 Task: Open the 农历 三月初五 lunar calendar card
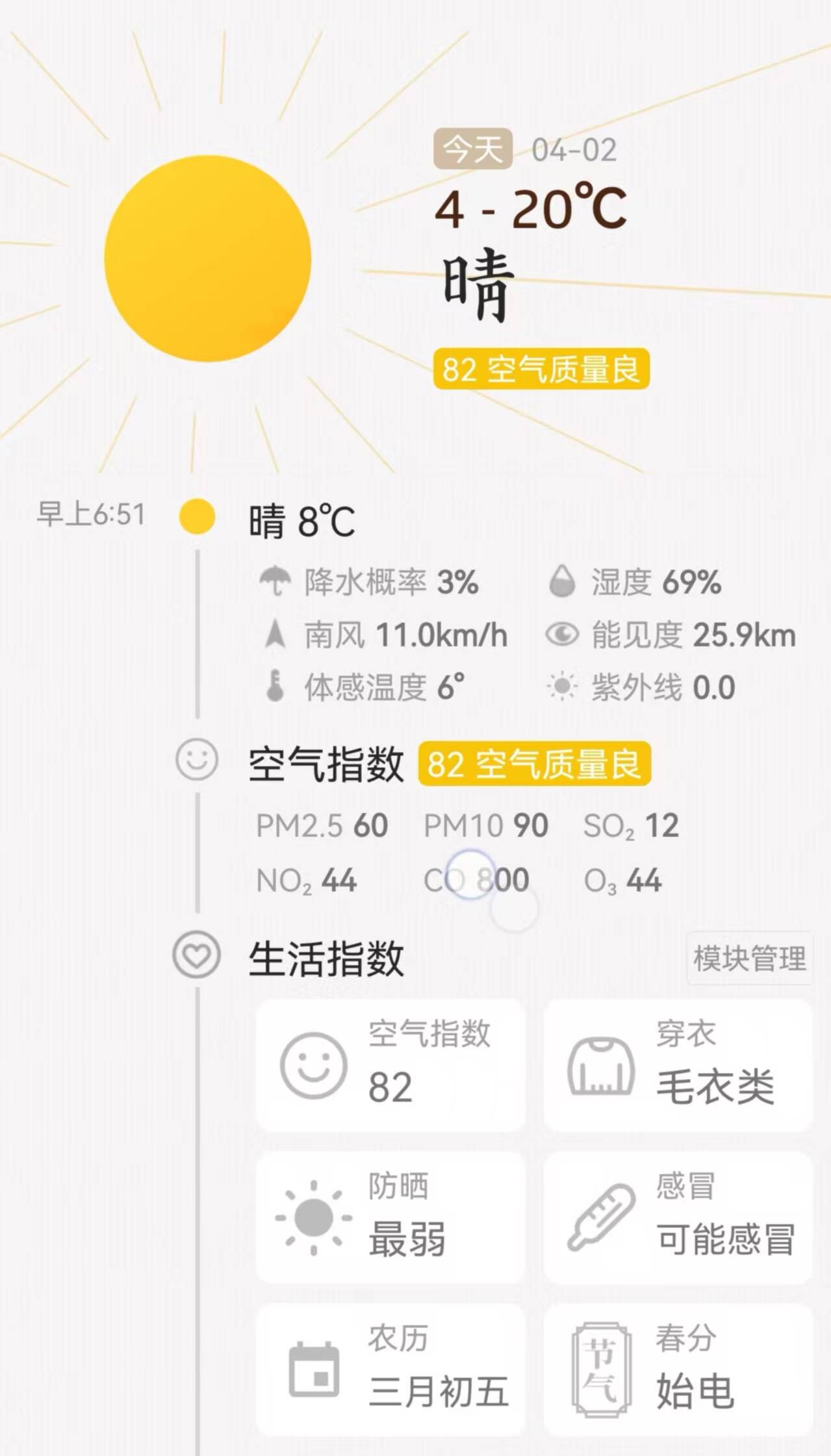(390, 1369)
